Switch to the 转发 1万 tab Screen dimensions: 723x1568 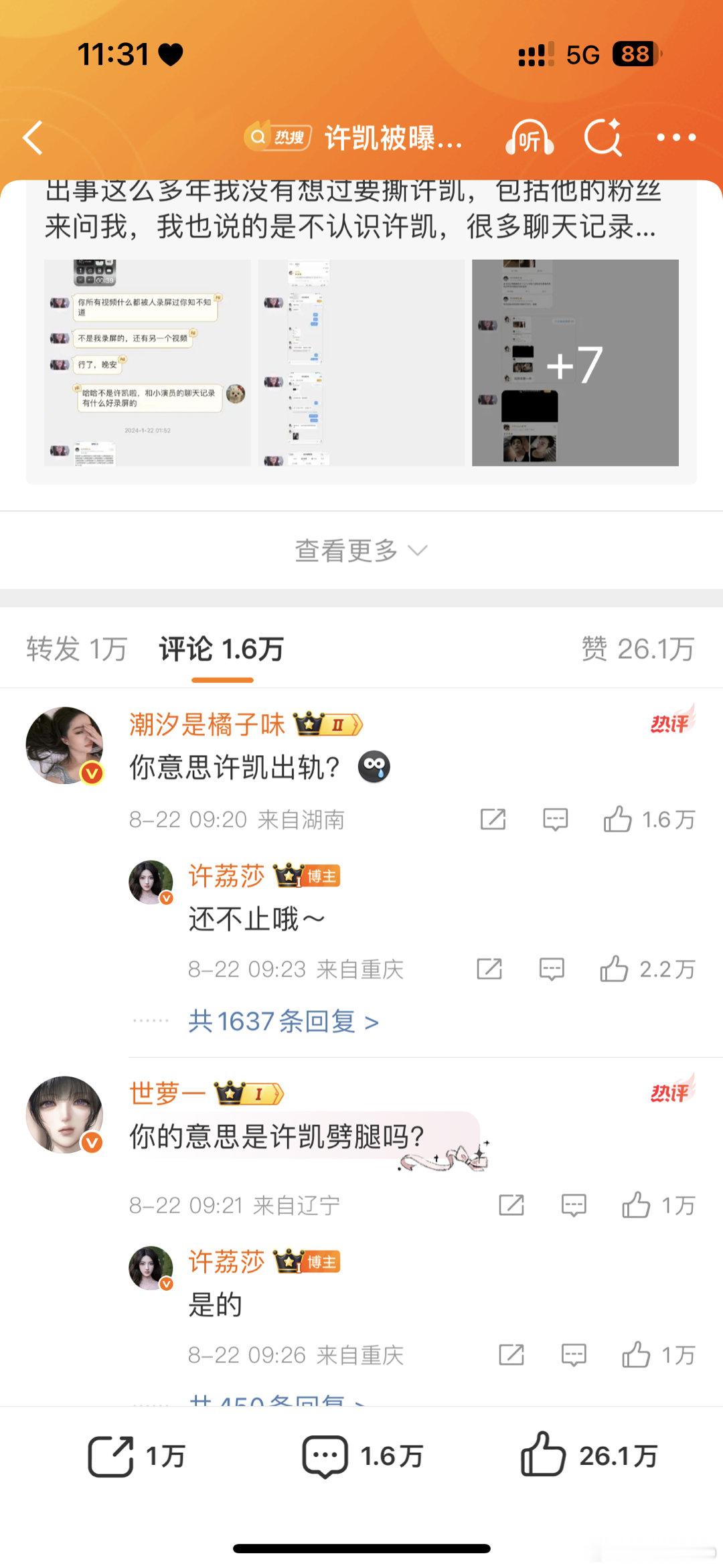77,649
